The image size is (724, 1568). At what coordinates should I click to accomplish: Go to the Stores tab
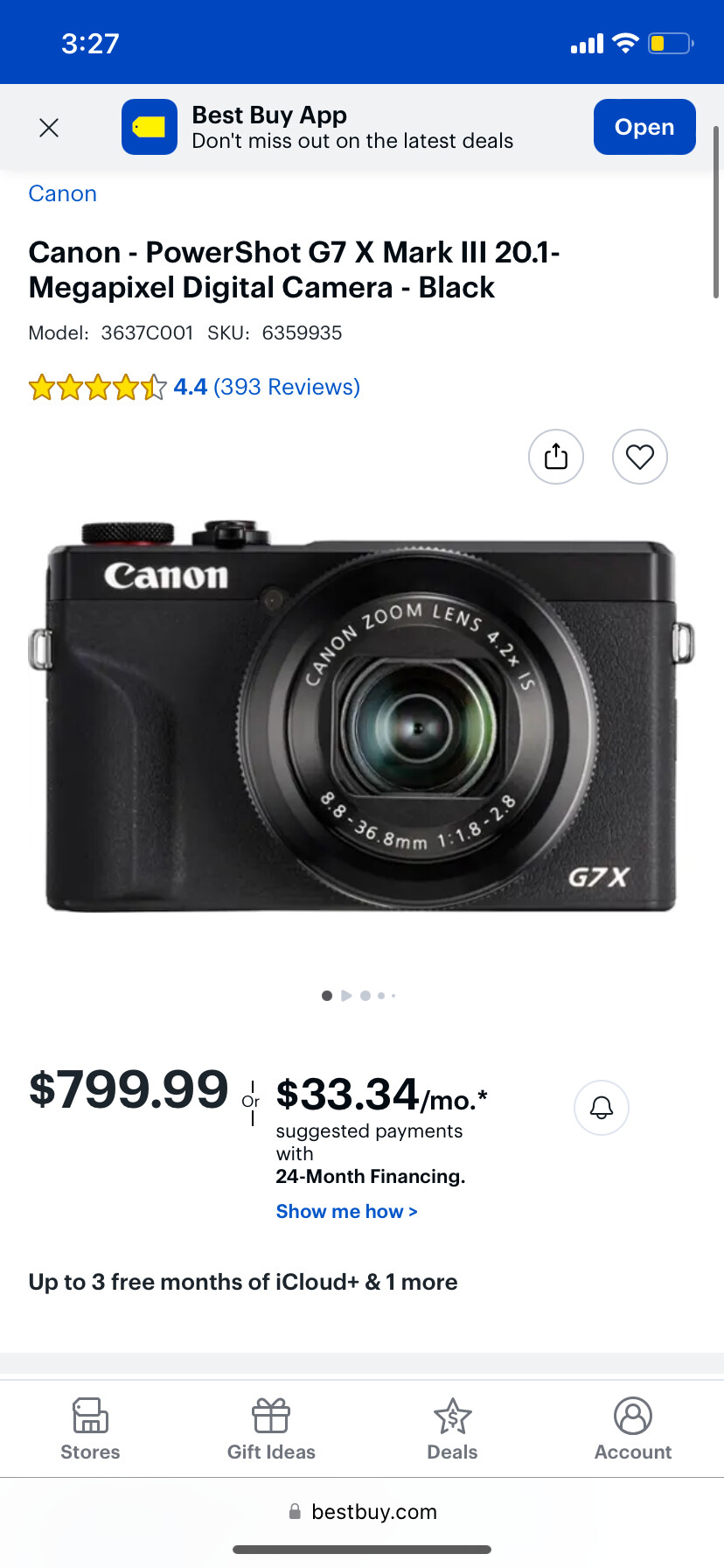pyautogui.click(x=90, y=1429)
